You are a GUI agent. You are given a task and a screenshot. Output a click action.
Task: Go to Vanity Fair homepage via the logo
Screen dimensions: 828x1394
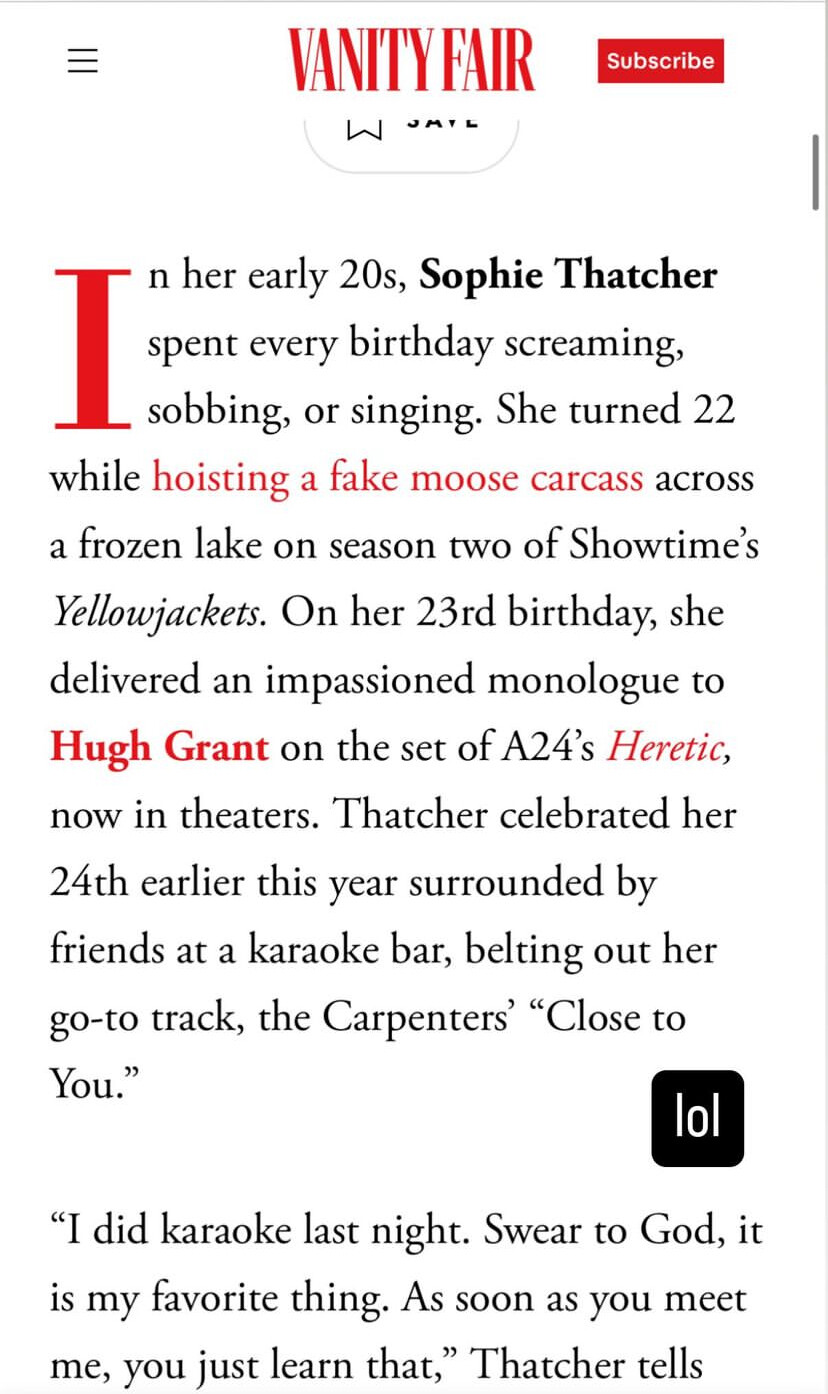(411, 61)
